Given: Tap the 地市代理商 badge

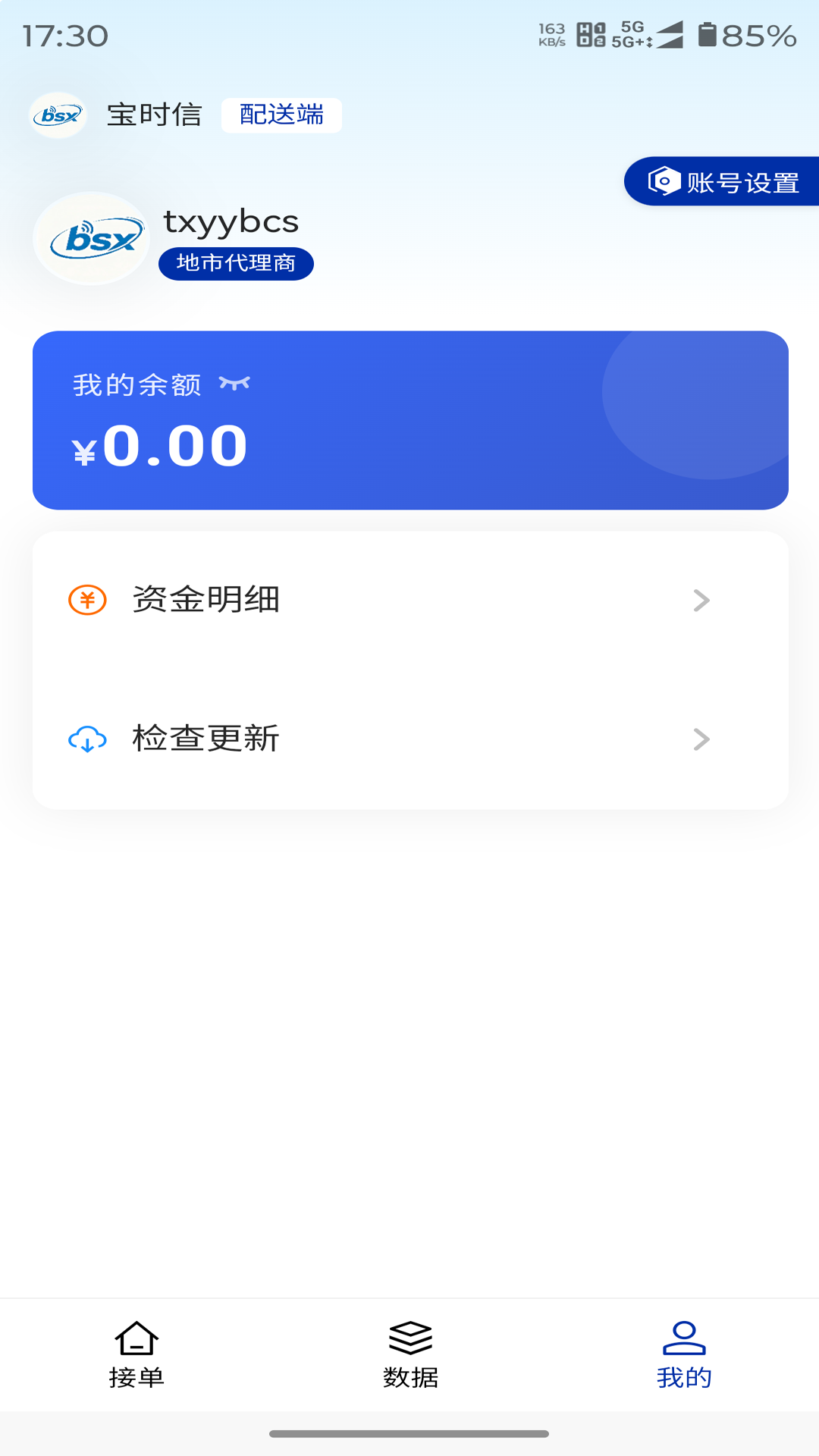Looking at the screenshot, I should coord(236,264).
